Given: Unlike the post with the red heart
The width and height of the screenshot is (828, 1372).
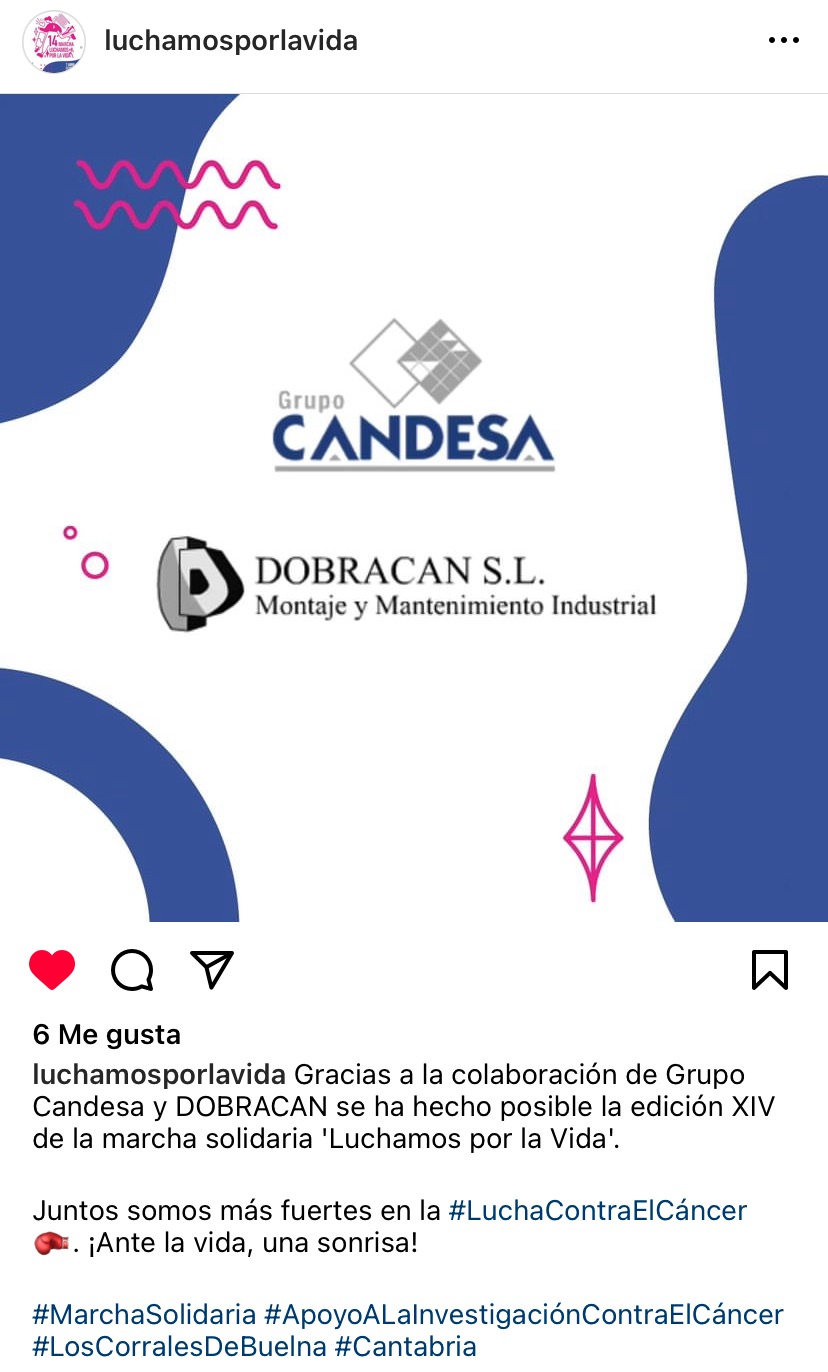Looking at the screenshot, I should tap(52, 969).
